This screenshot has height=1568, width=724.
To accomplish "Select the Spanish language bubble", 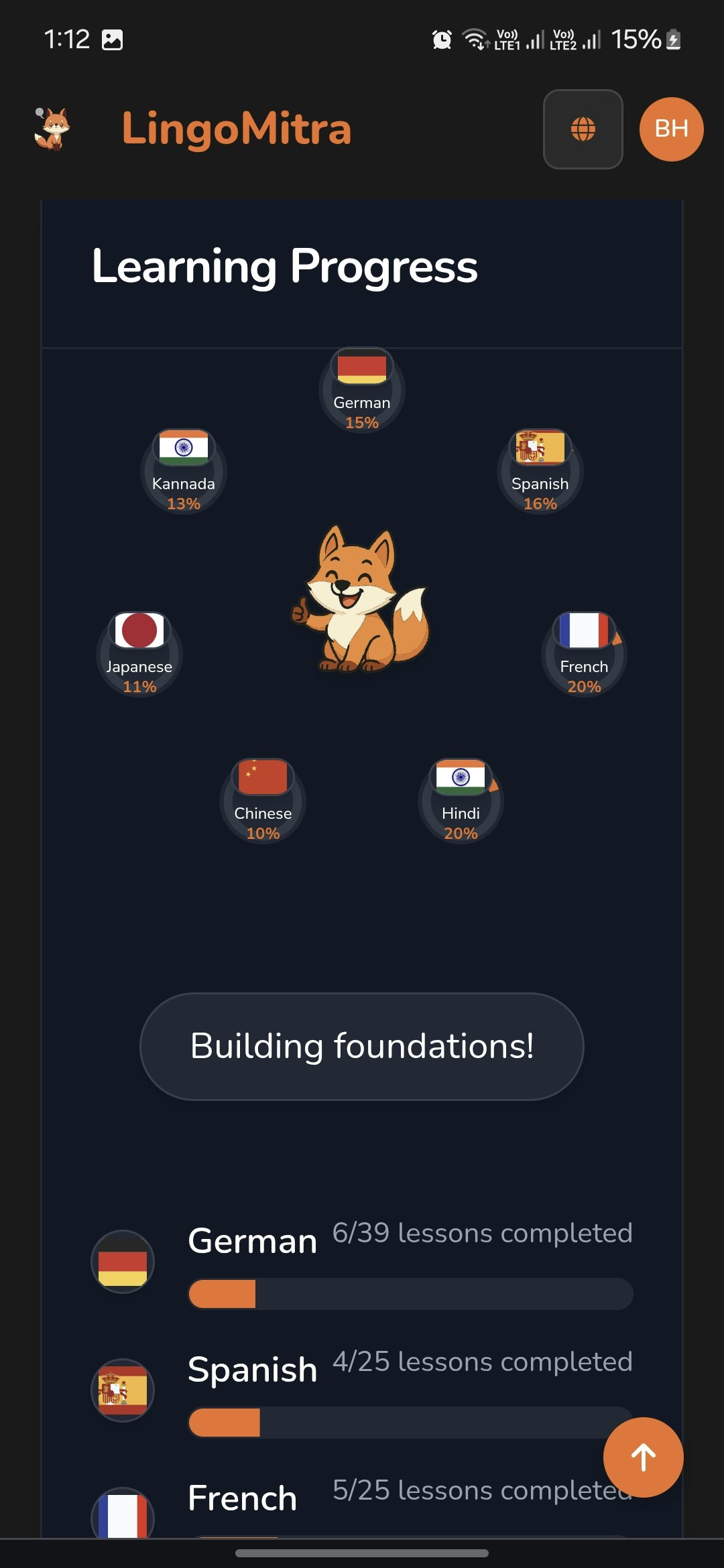I will click(540, 472).
